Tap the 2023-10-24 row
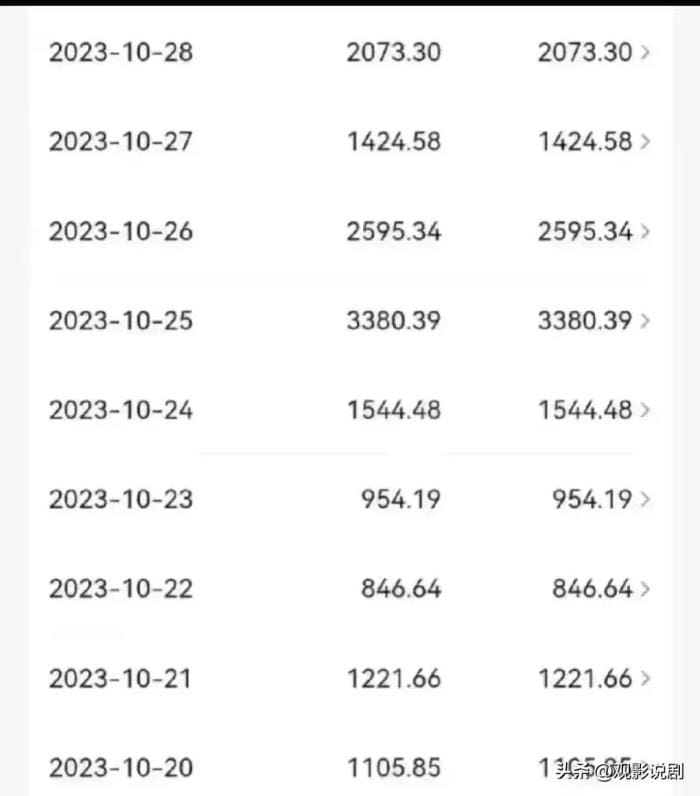 [x=350, y=410]
